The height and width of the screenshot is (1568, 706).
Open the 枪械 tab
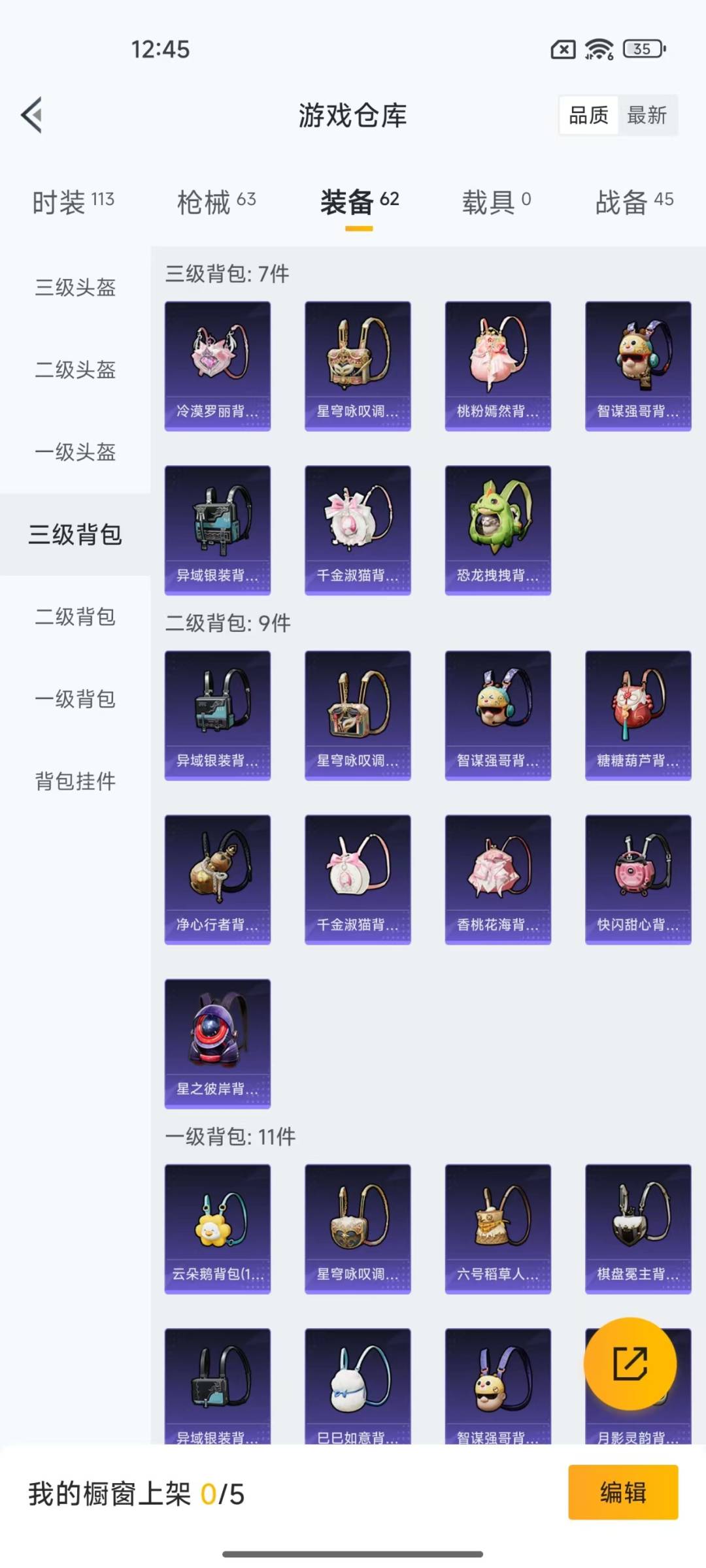[216, 201]
